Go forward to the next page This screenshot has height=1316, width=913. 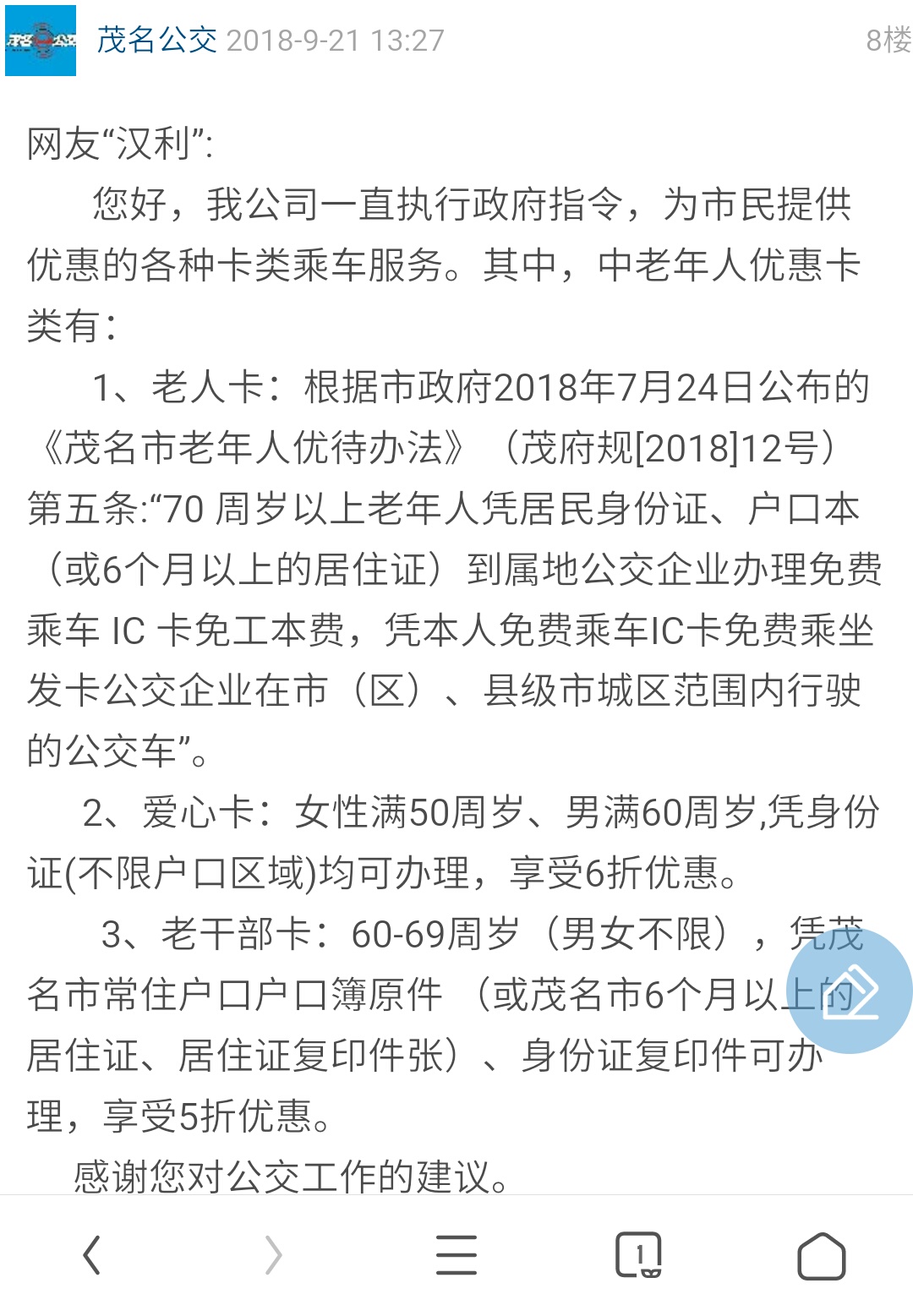(273, 1255)
